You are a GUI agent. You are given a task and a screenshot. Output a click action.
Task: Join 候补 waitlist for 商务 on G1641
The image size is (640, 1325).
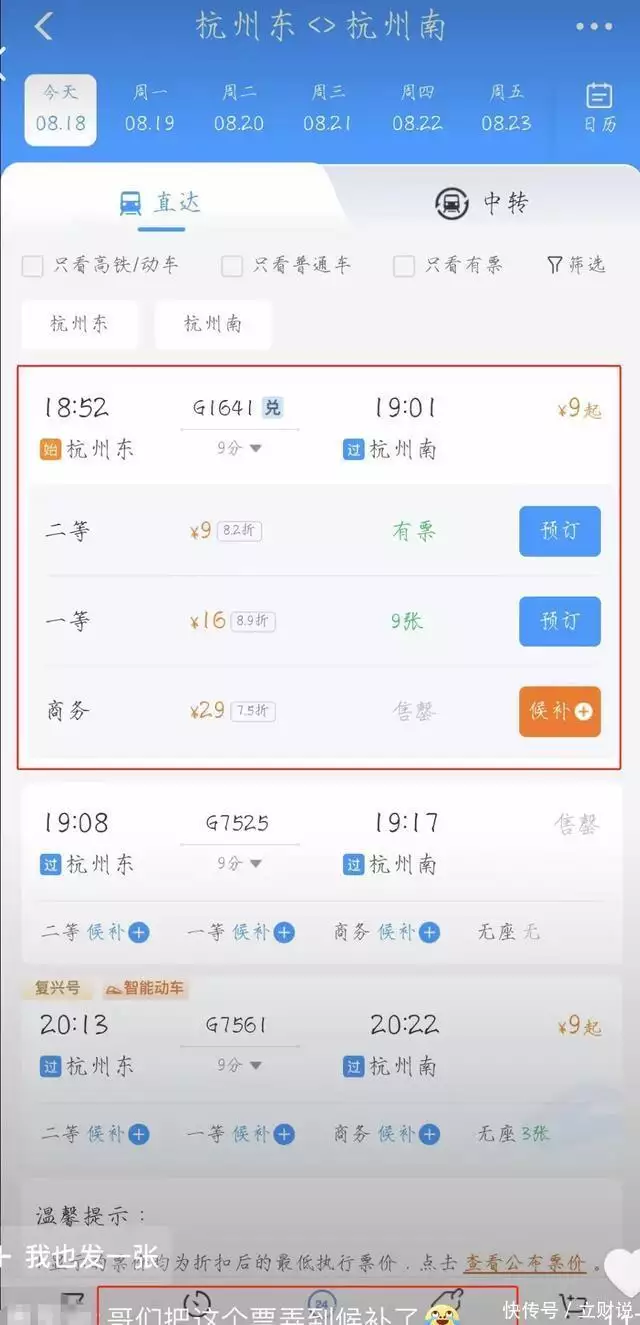559,711
